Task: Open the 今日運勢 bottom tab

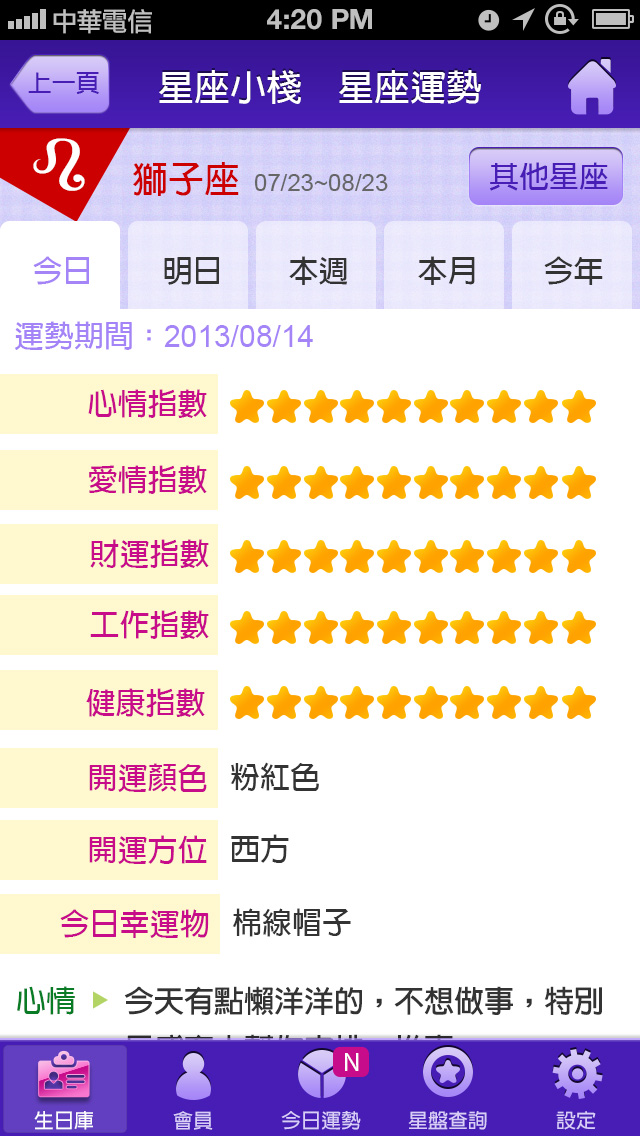Action: click(320, 1090)
